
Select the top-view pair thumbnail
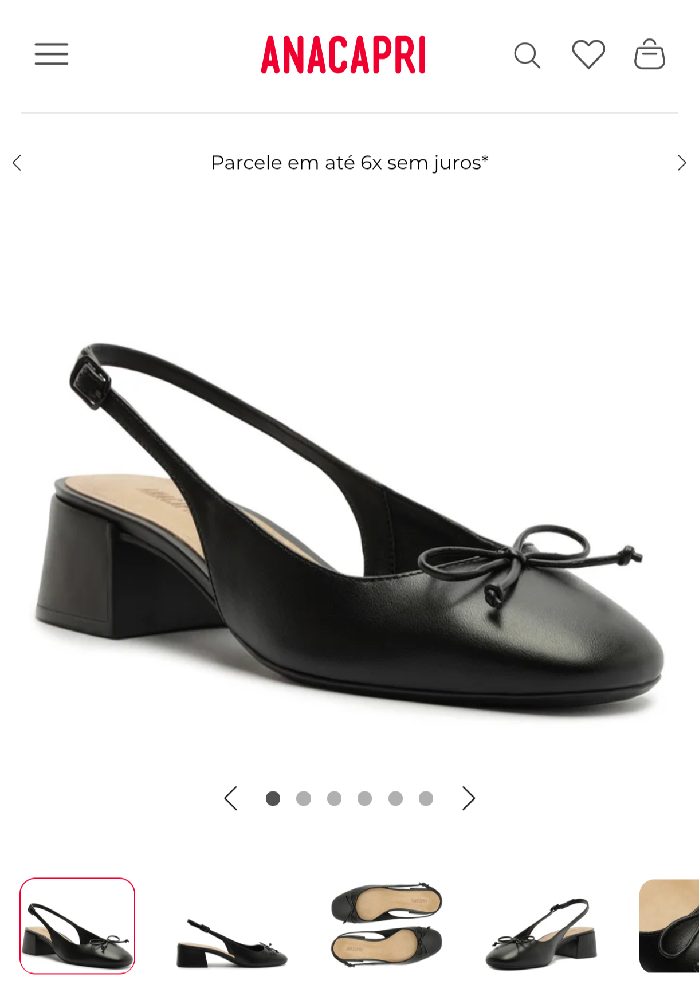pos(386,925)
